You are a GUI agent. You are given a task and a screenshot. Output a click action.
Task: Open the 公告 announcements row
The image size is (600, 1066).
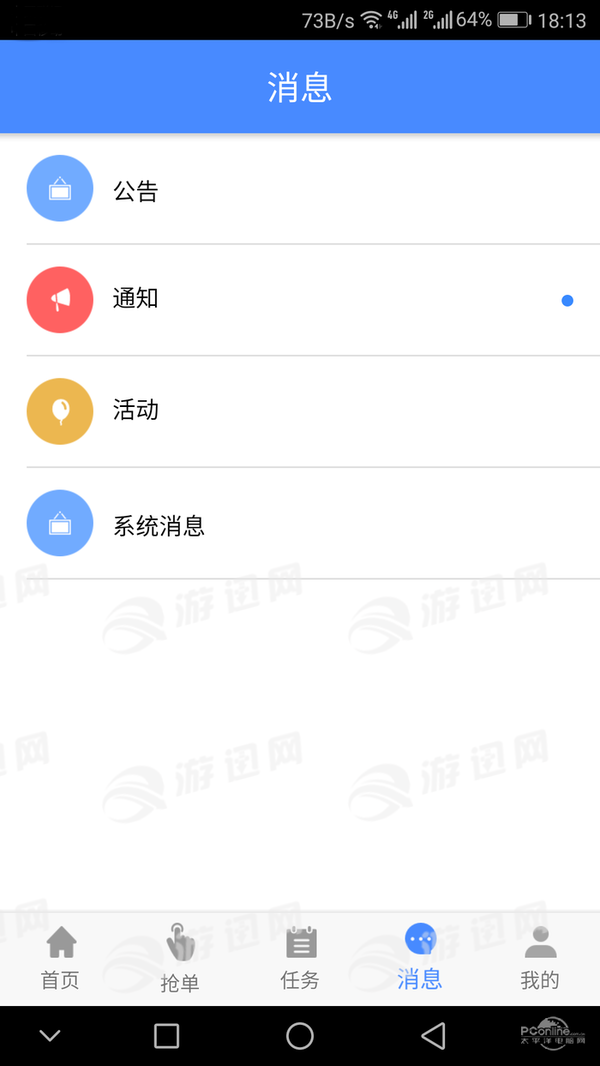point(300,189)
